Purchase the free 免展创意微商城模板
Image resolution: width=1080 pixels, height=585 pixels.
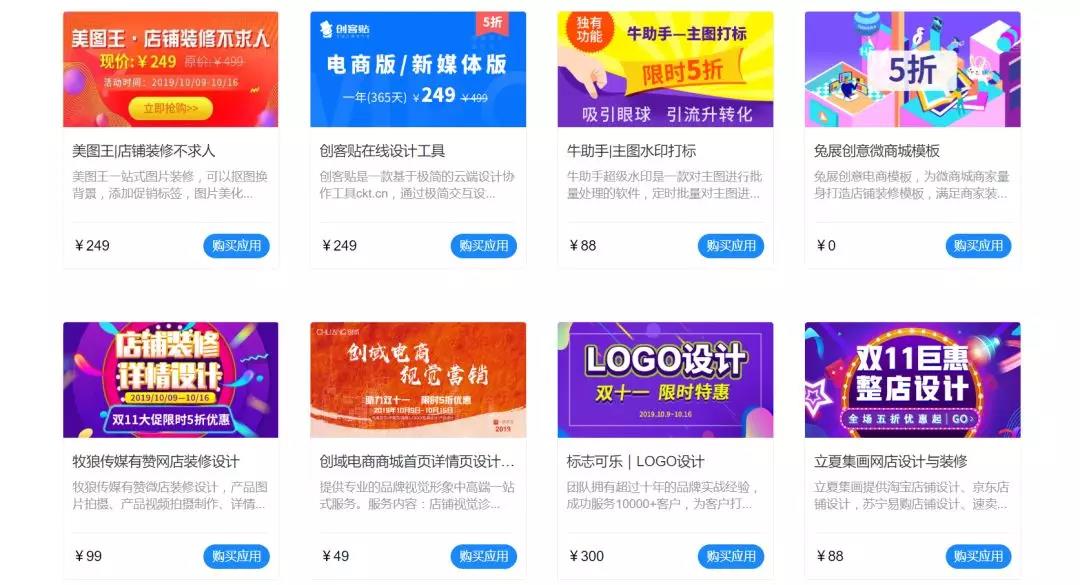coord(978,246)
